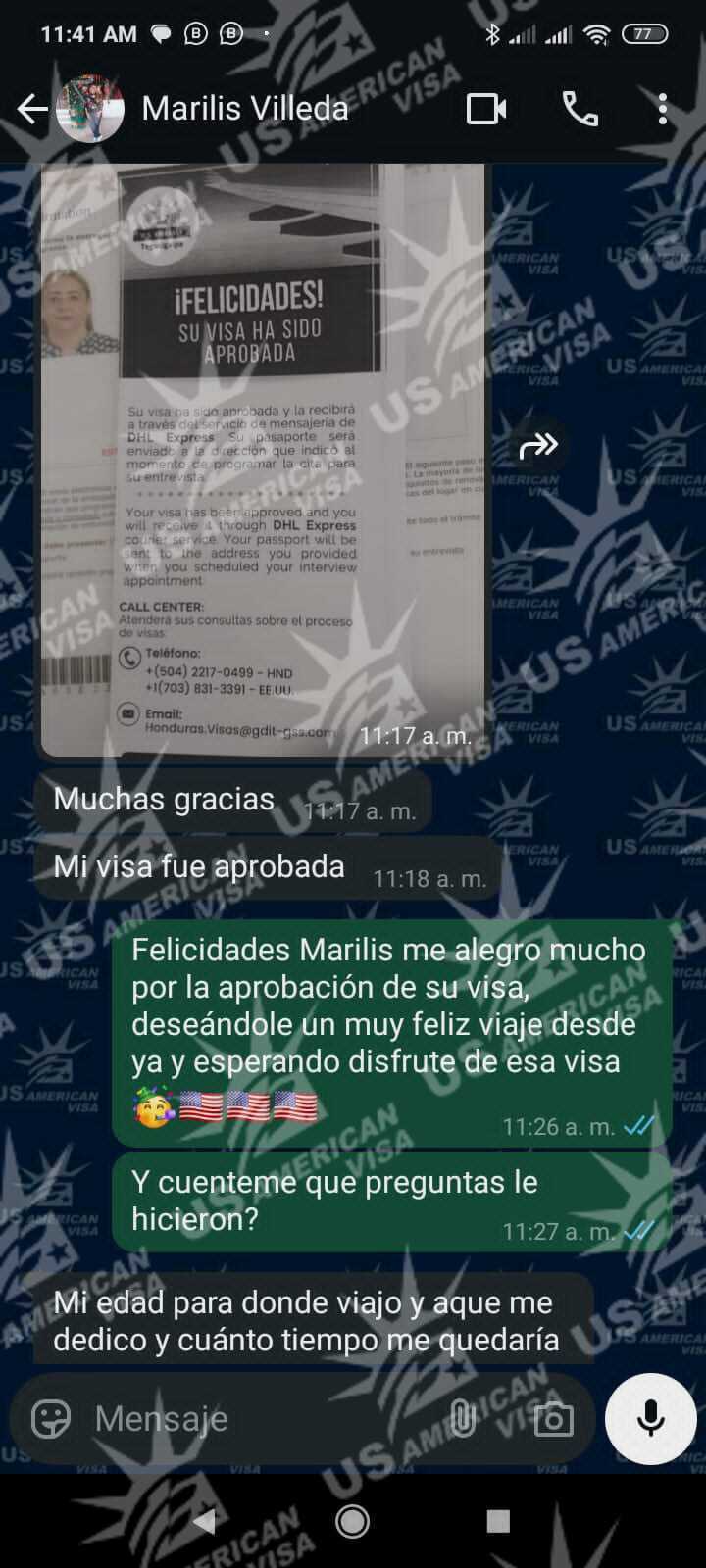The width and height of the screenshot is (706, 1568).
Task: Forward the received photo
Action: coord(538,446)
